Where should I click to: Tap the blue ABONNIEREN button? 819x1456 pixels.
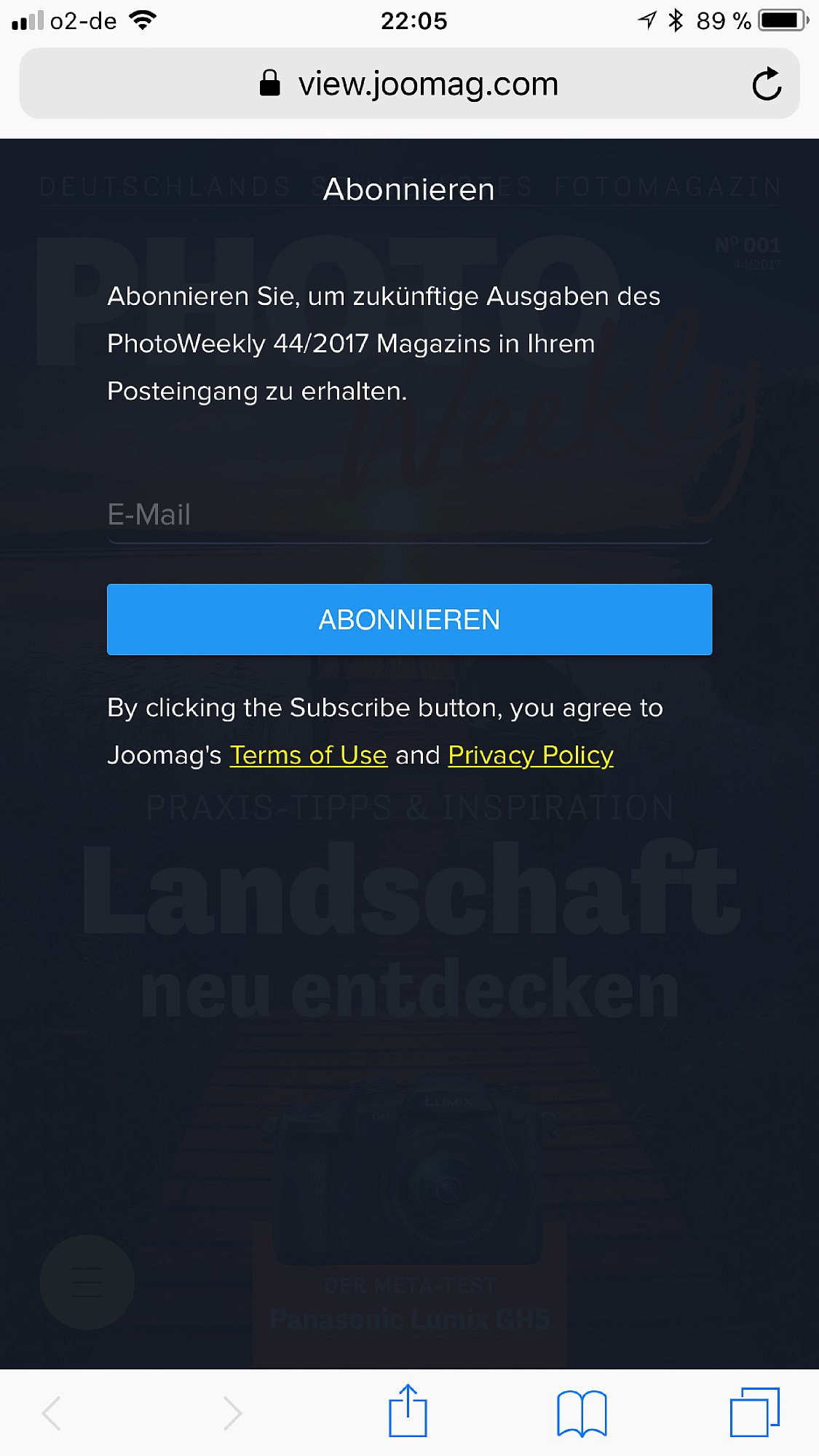pyautogui.click(x=409, y=620)
